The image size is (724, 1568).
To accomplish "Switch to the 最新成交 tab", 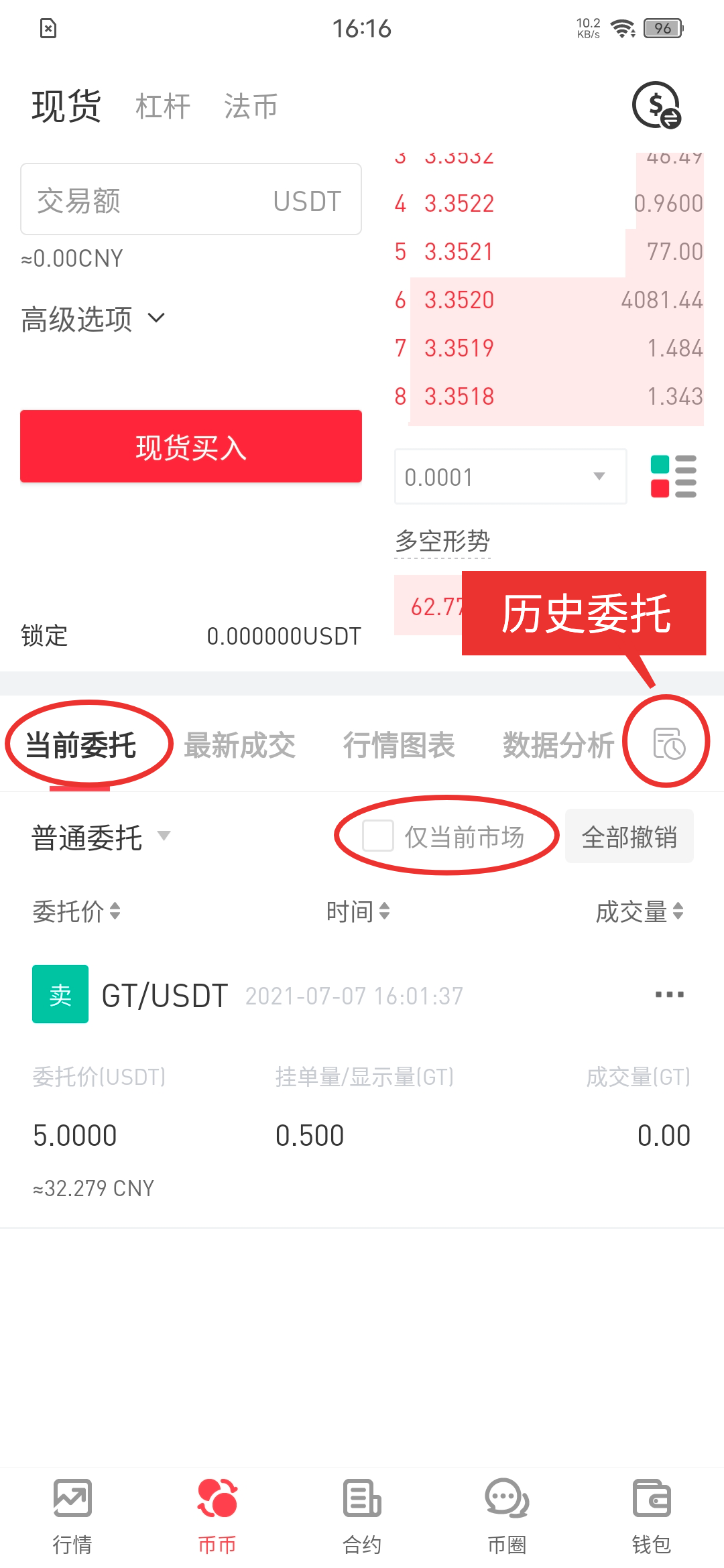I will [x=239, y=745].
